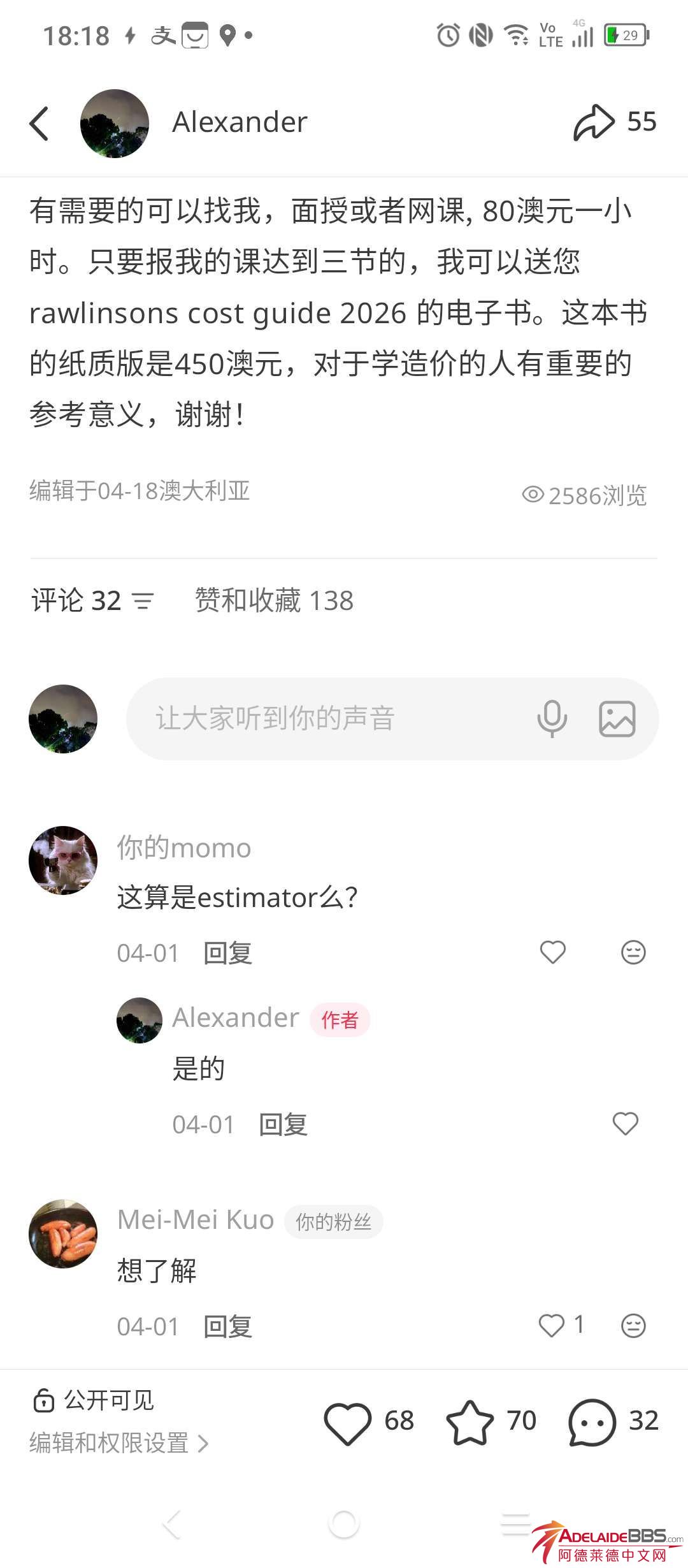Go back using the top-left arrow
This screenshot has height=1568, width=688.
(x=39, y=124)
